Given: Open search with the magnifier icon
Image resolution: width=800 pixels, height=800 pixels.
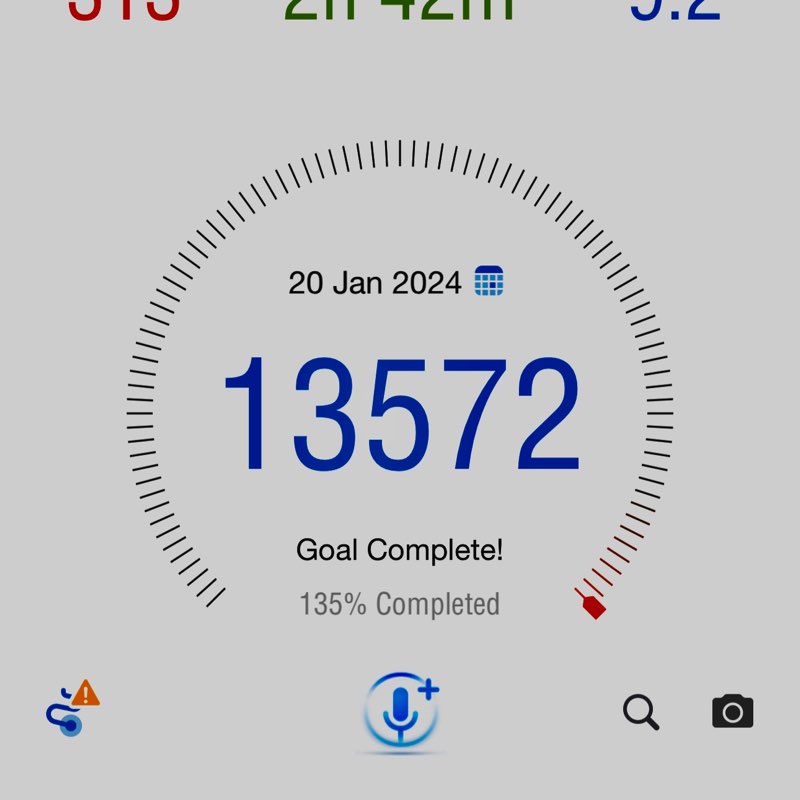Looking at the screenshot, I should tap(641, 712).
